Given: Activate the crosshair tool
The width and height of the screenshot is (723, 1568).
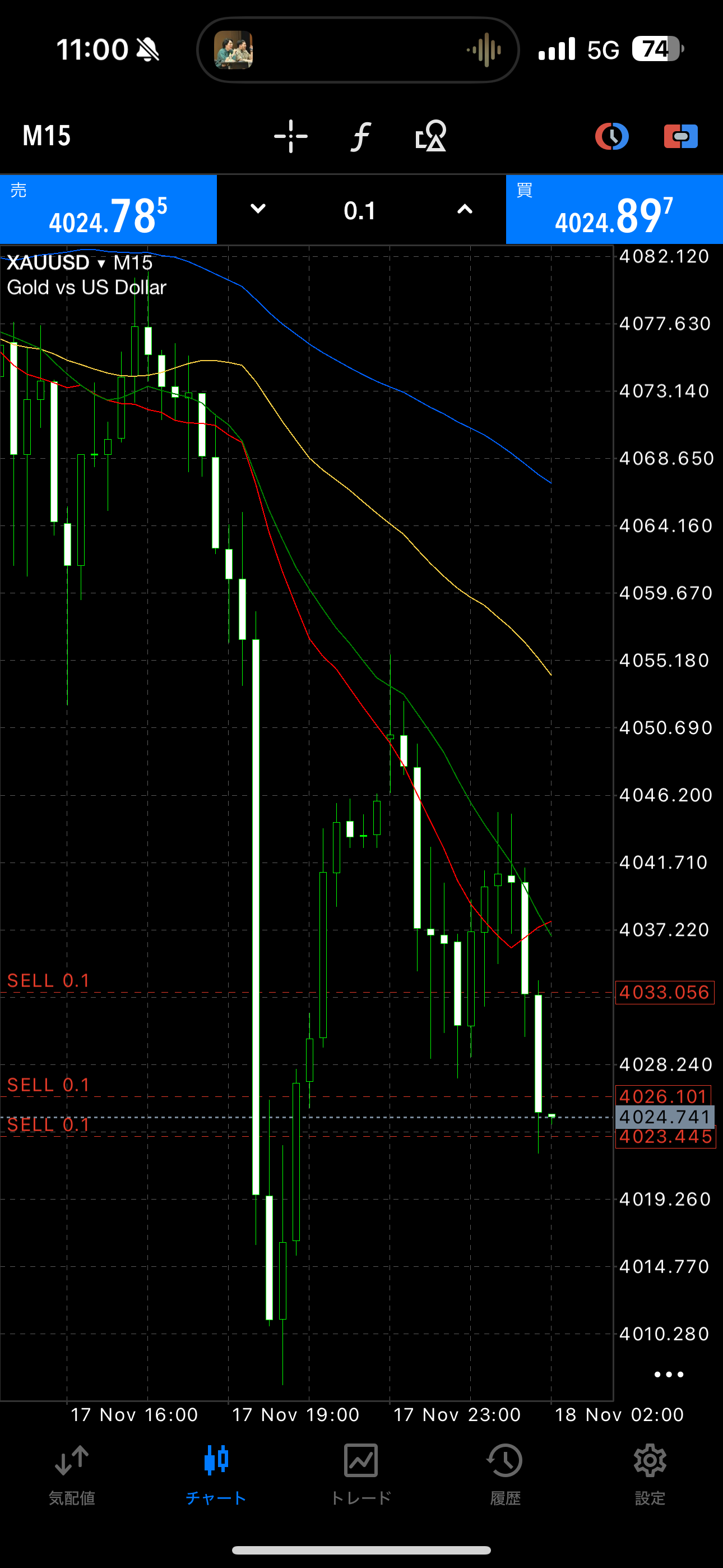Looking at the screenshot, I should [291, 136].
